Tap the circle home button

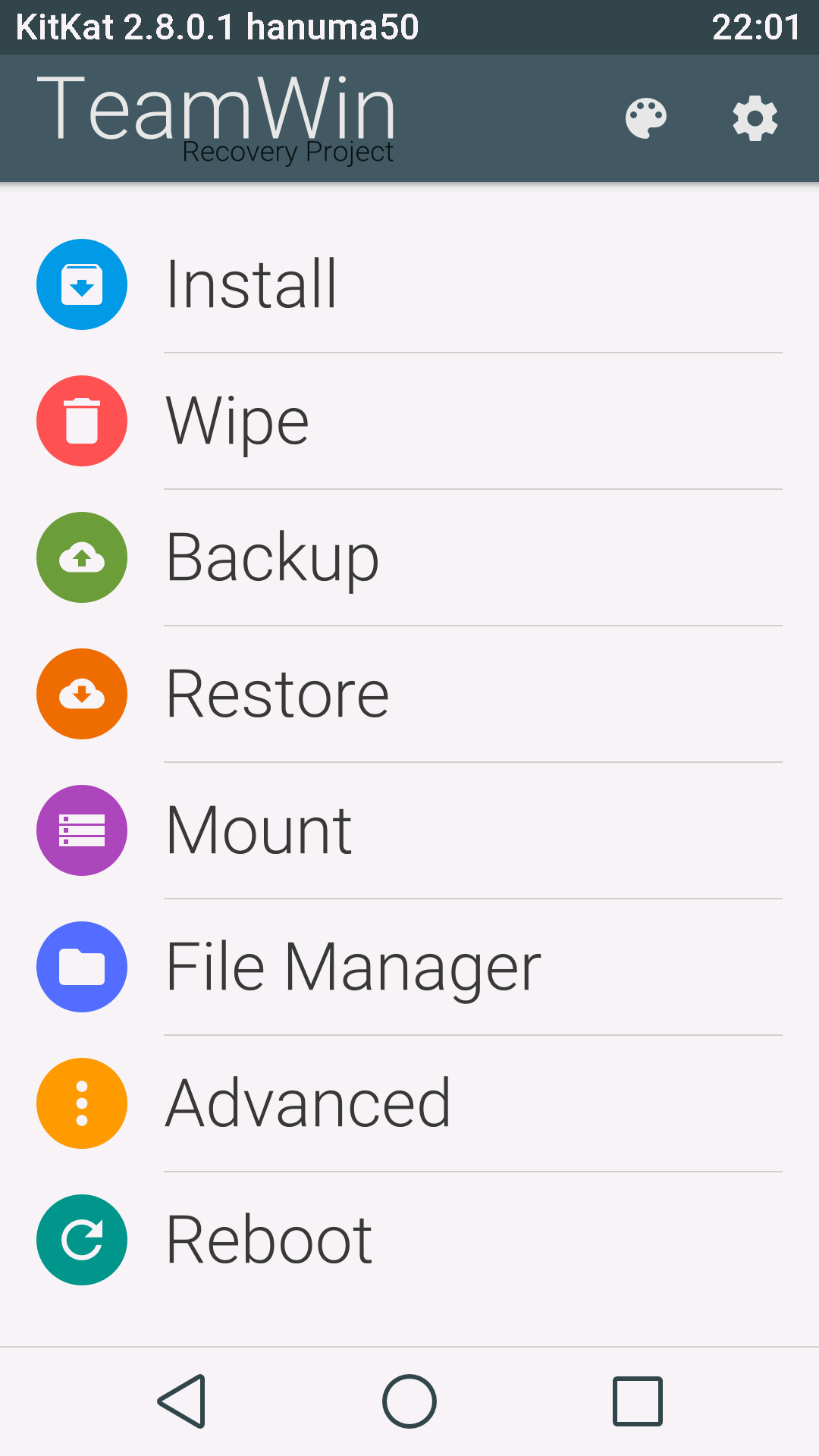coord(409,1401)
